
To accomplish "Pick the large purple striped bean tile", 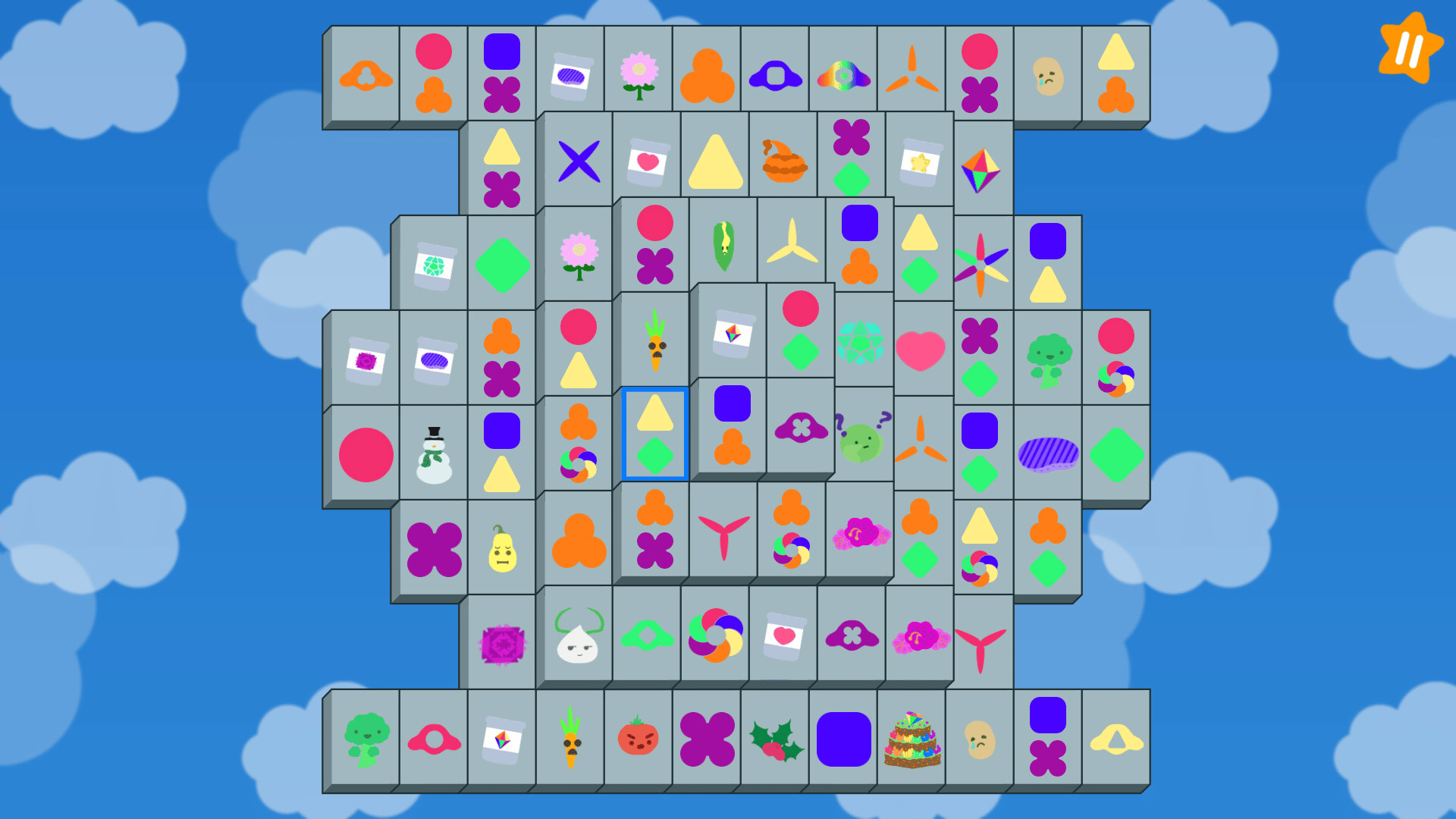I will (1048, 453).
